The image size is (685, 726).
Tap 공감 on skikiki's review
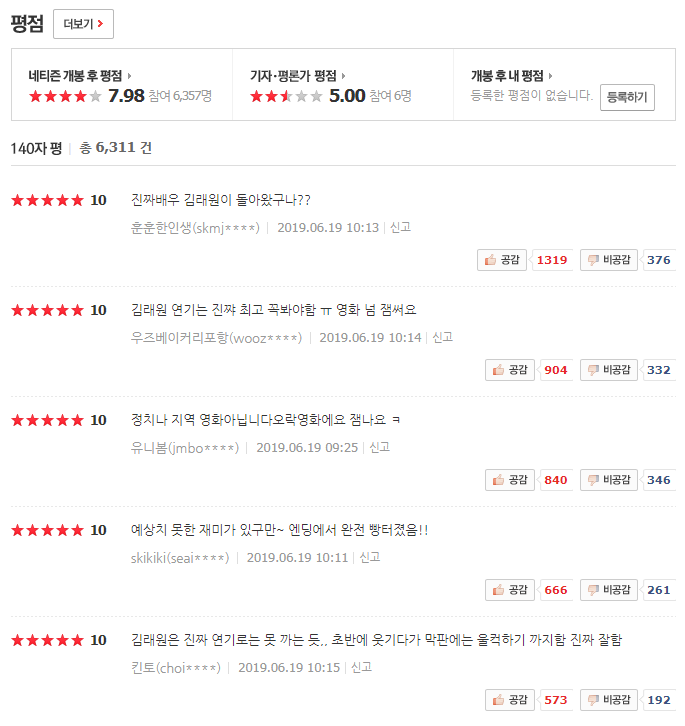[x=510, y=590]
